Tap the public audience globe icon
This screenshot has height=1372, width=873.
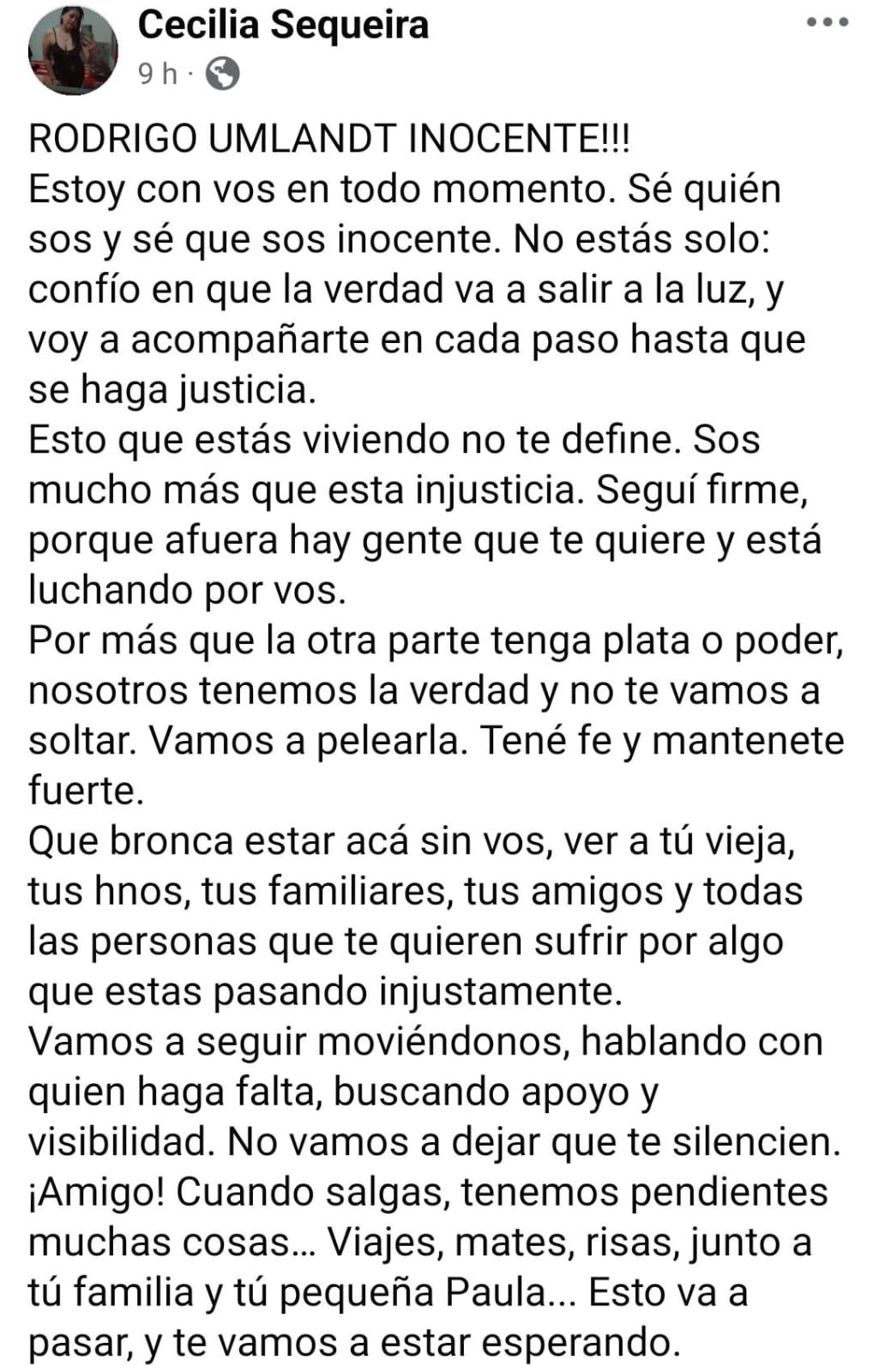[x=223, y=75]
